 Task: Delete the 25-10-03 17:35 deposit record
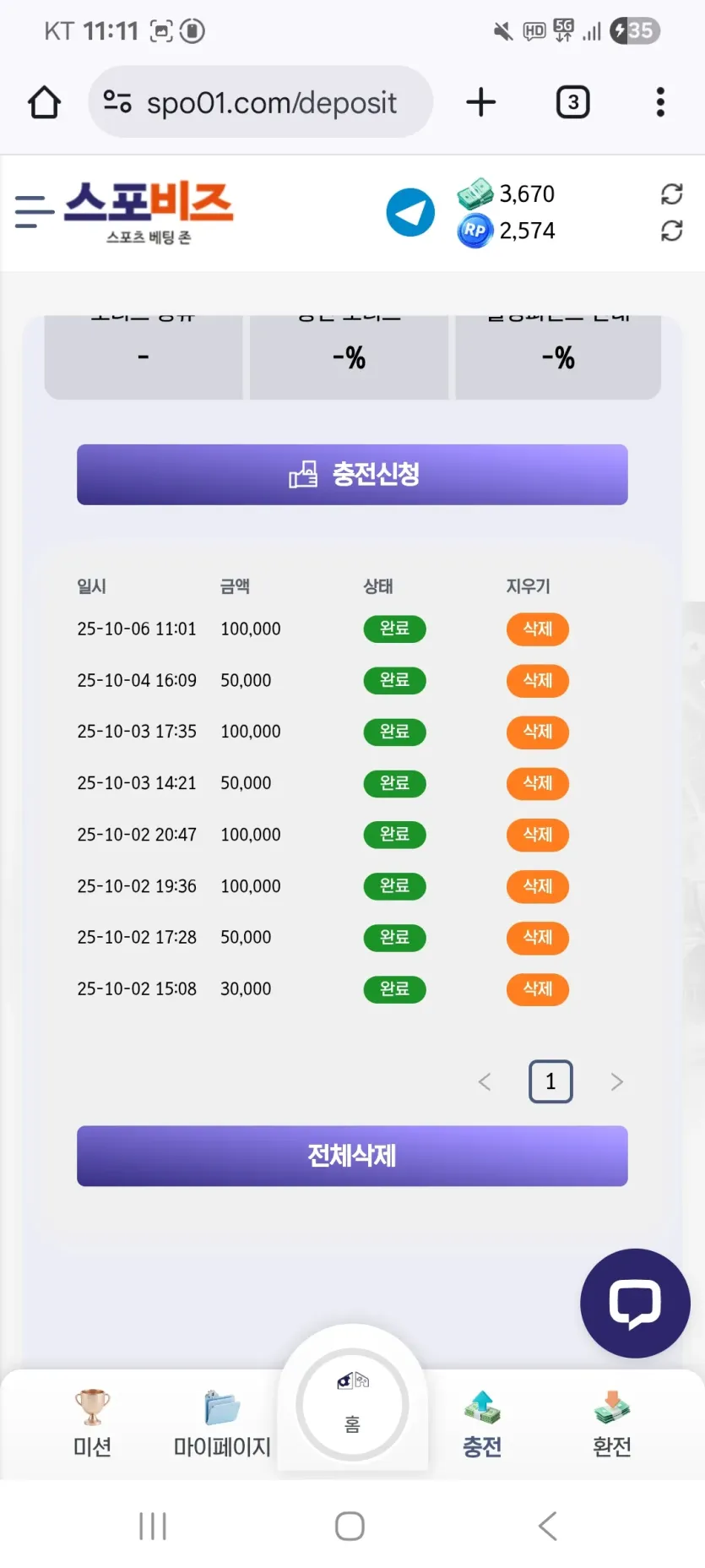point(538,732)
